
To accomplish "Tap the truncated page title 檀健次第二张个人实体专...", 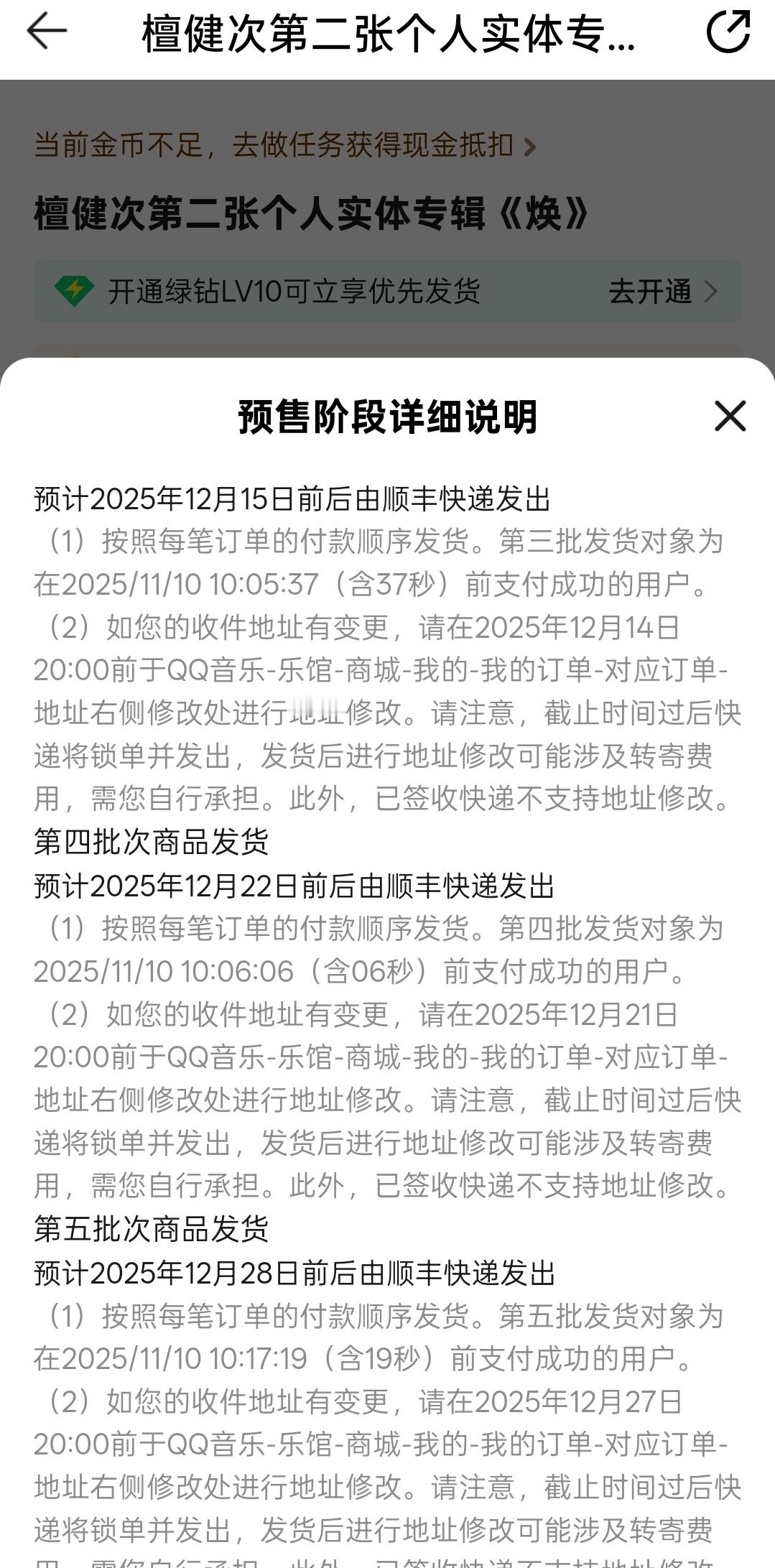I will 388,31.
